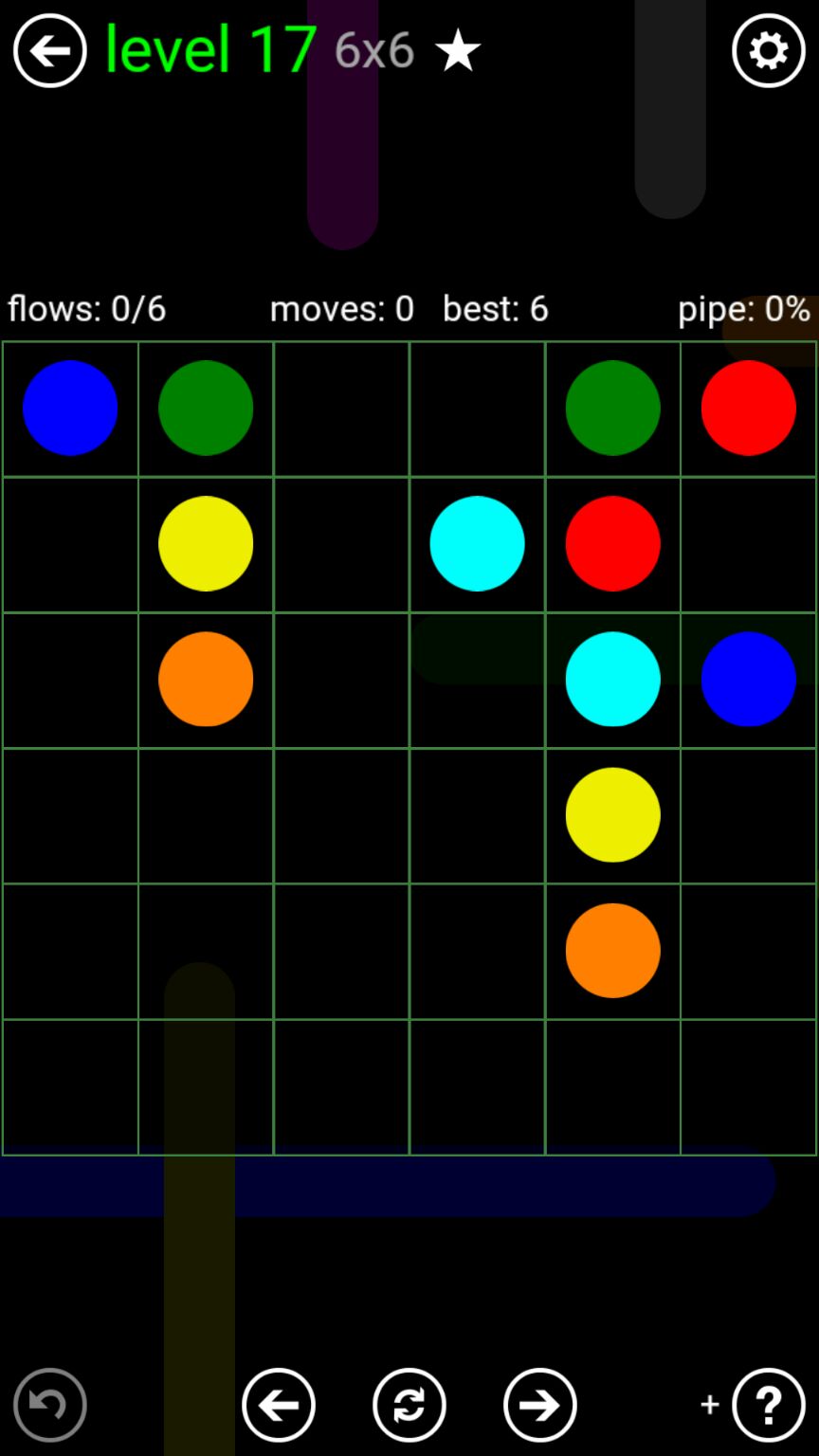Tap the orange dot below the yellow dot

206,679
